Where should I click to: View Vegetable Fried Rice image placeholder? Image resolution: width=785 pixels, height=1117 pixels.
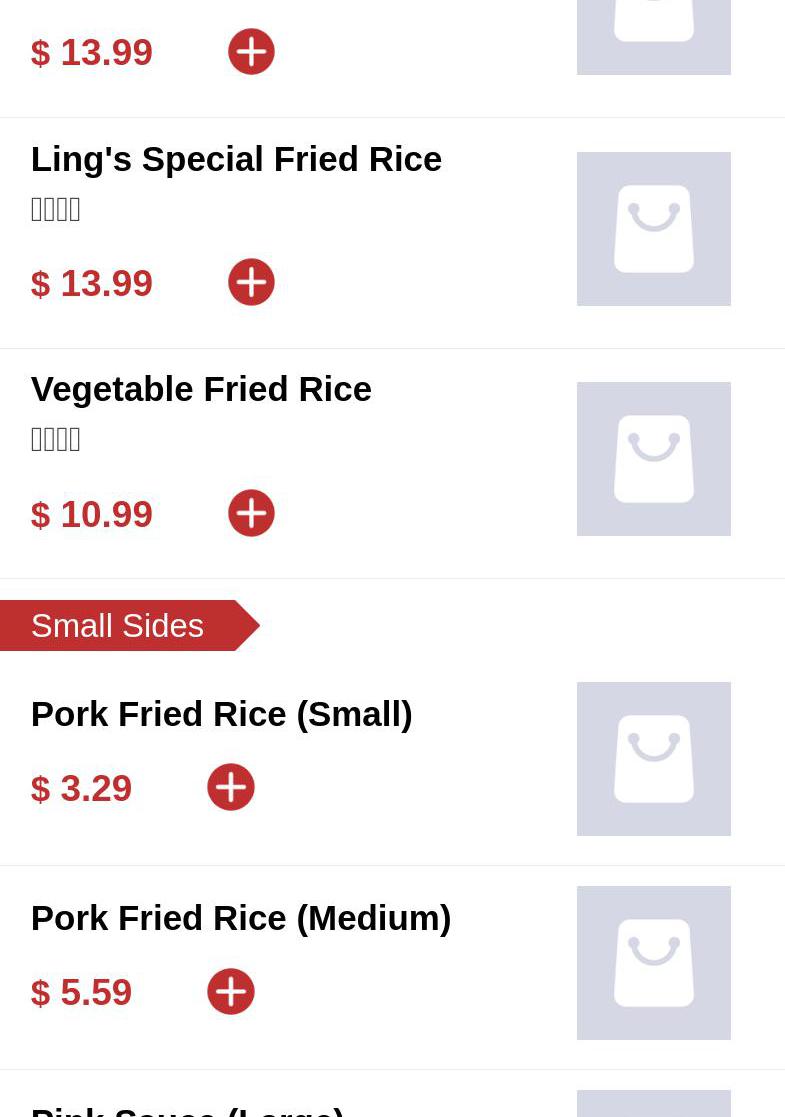point(654,459)
